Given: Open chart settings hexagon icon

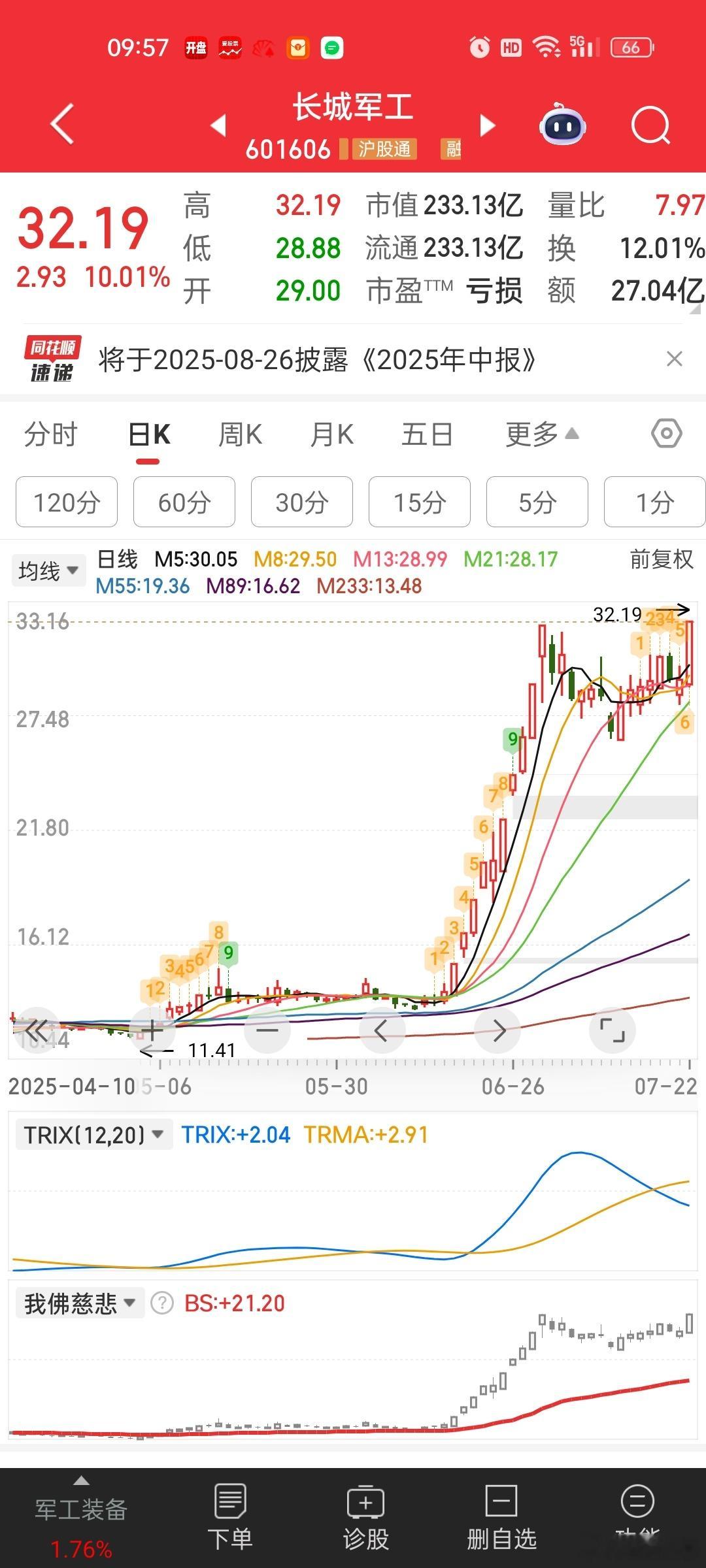Looking at the screenshot, I should coord(667,433).
